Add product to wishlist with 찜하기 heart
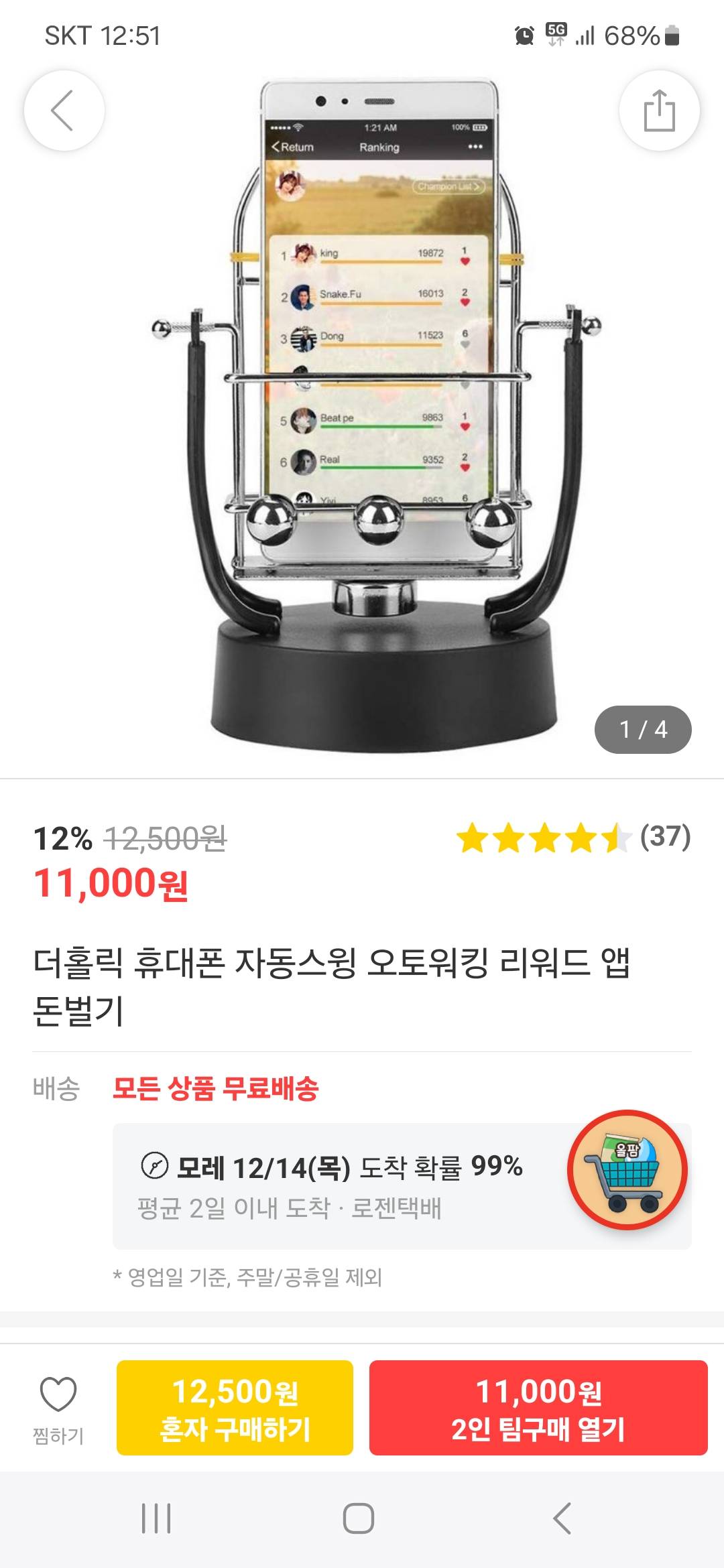Image resolution: width=724 pixels, height=1568 pixels. click(x=58, y=1407)
